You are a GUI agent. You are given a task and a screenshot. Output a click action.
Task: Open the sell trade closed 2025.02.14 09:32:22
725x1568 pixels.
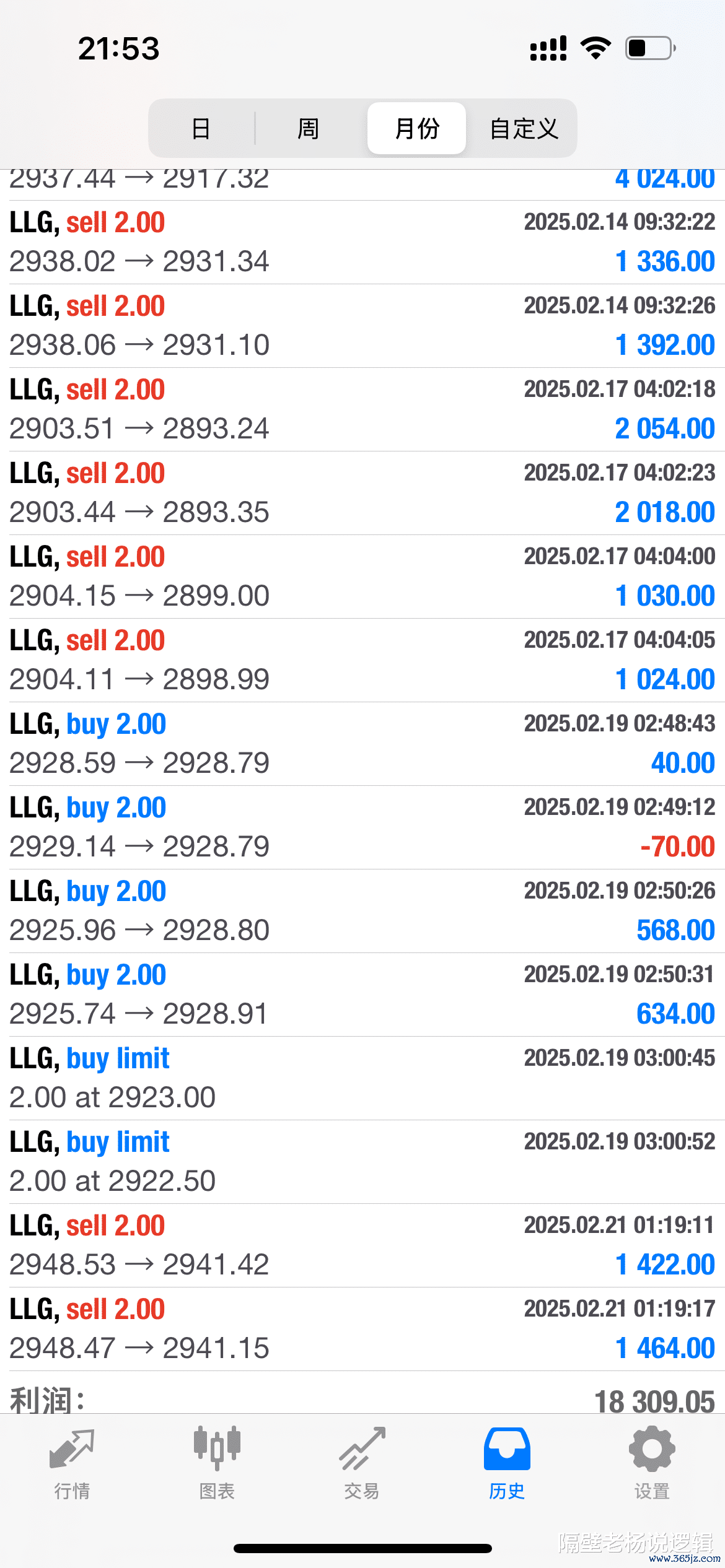(x=362, y=242)
